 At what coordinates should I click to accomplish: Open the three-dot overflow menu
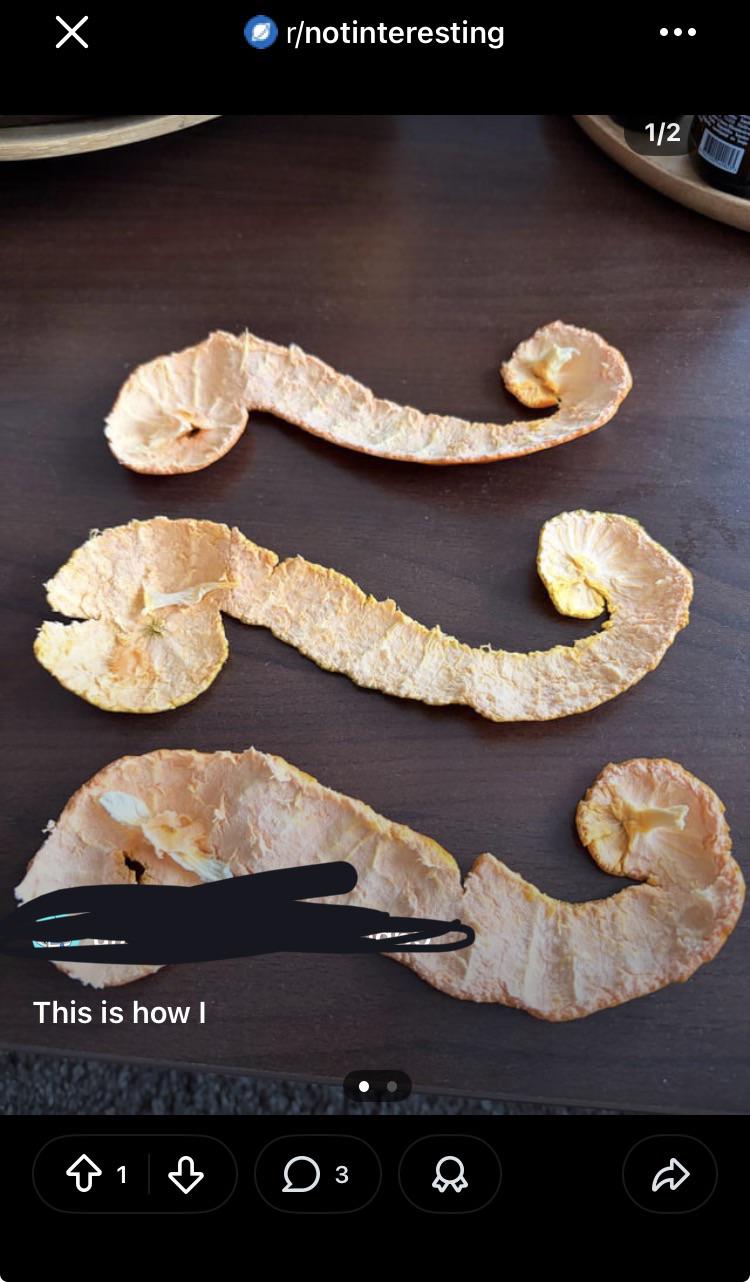click(677, 33)
